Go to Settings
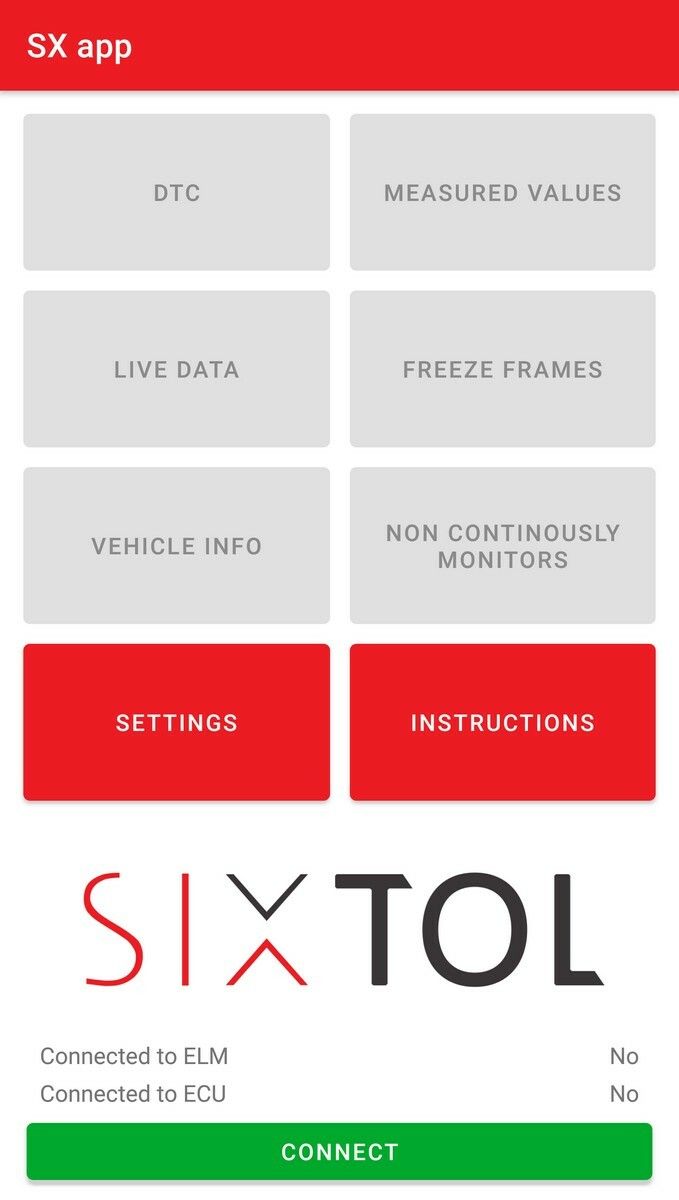This screenshot has width=679, height=1200. (176, 722)
